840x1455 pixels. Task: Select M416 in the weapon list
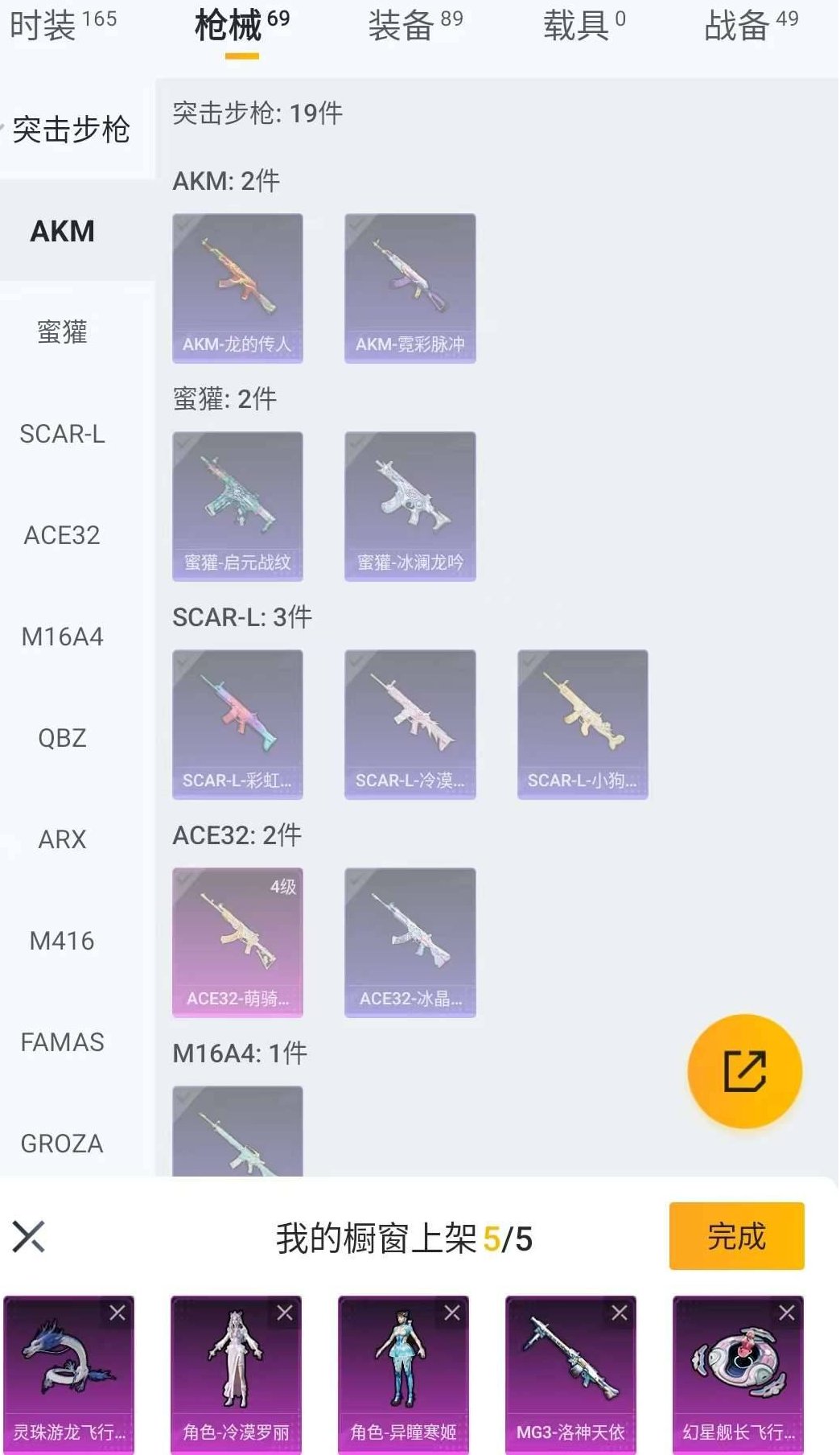pos(62,940)
